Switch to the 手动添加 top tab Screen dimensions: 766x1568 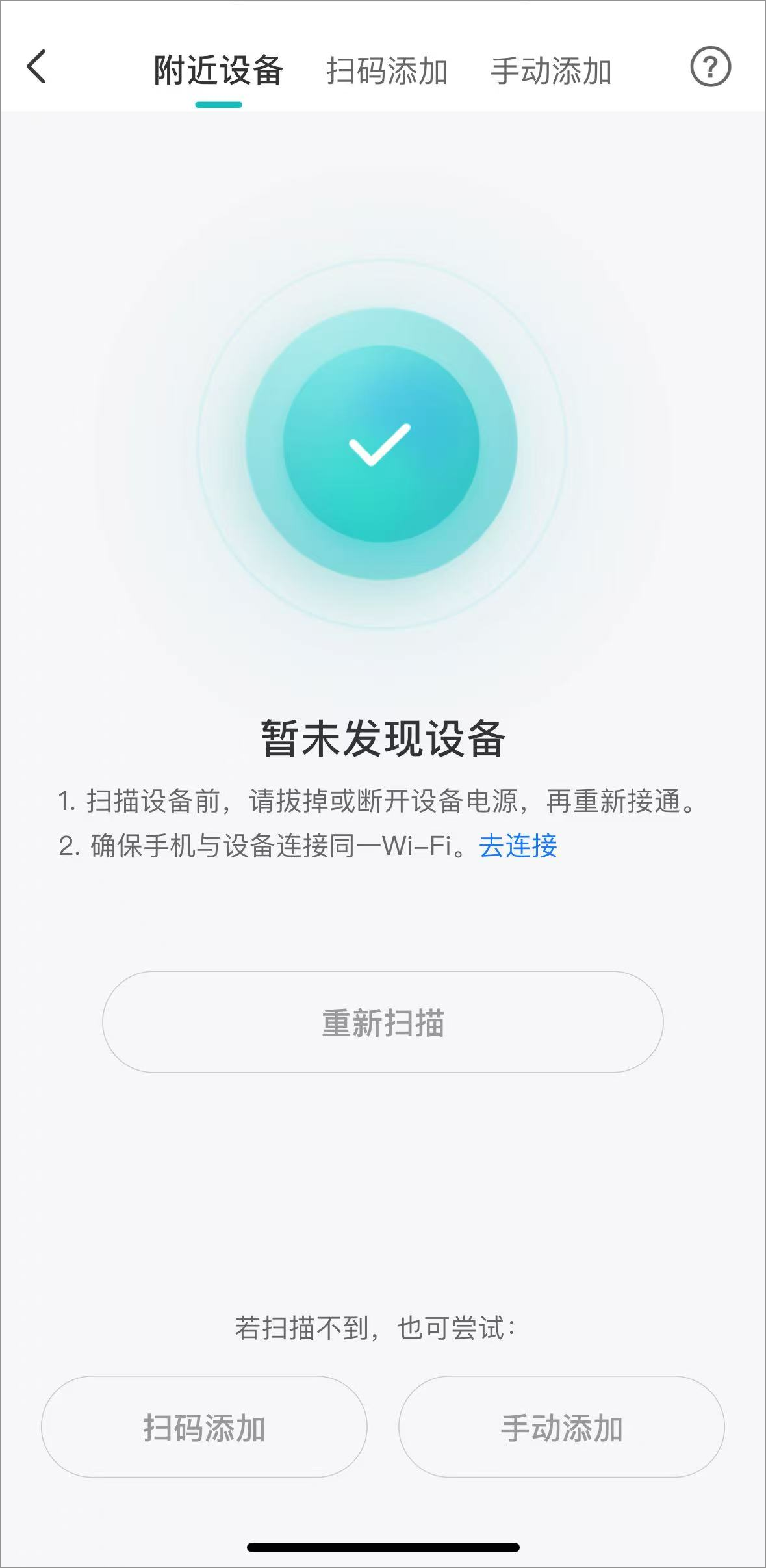[551, 70]
